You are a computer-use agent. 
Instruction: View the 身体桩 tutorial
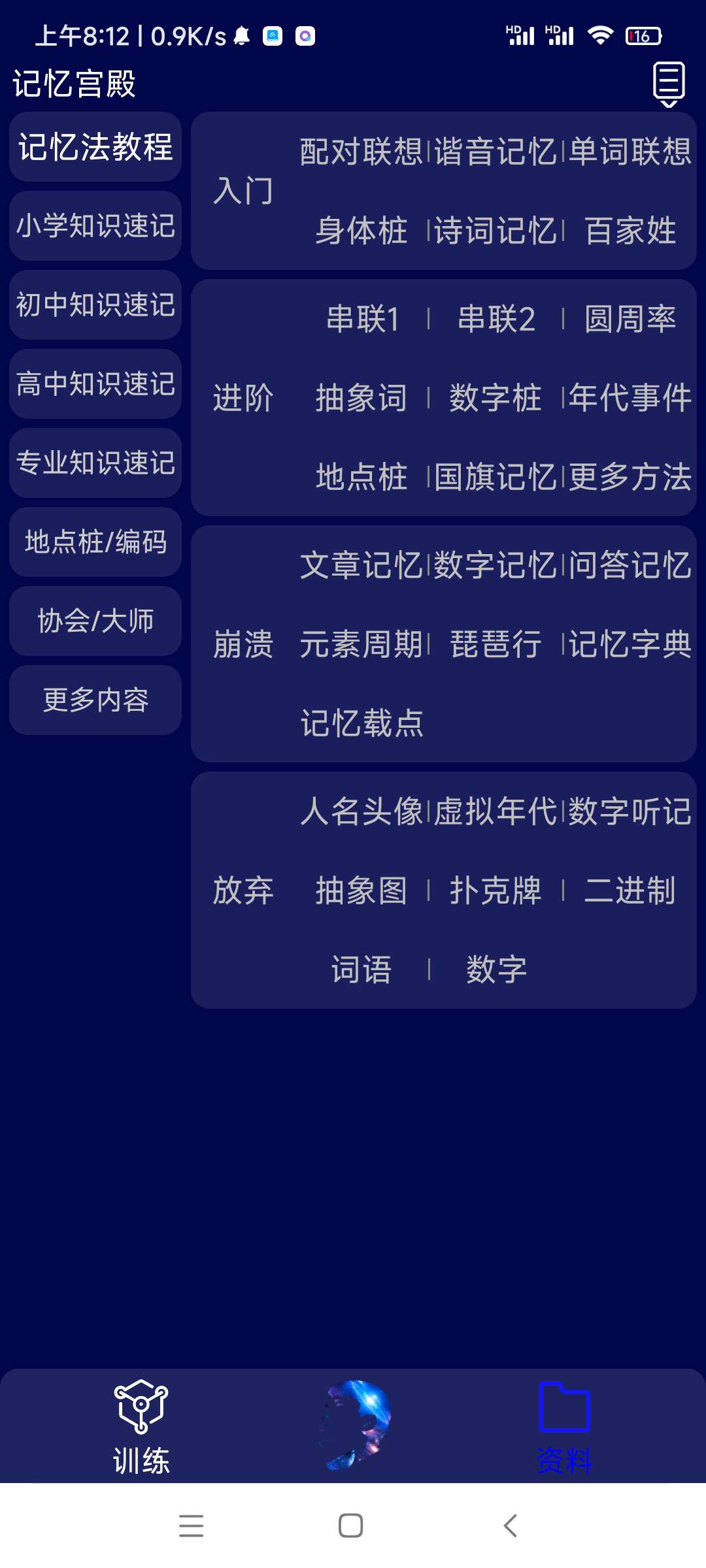click(x=361, y=231)
